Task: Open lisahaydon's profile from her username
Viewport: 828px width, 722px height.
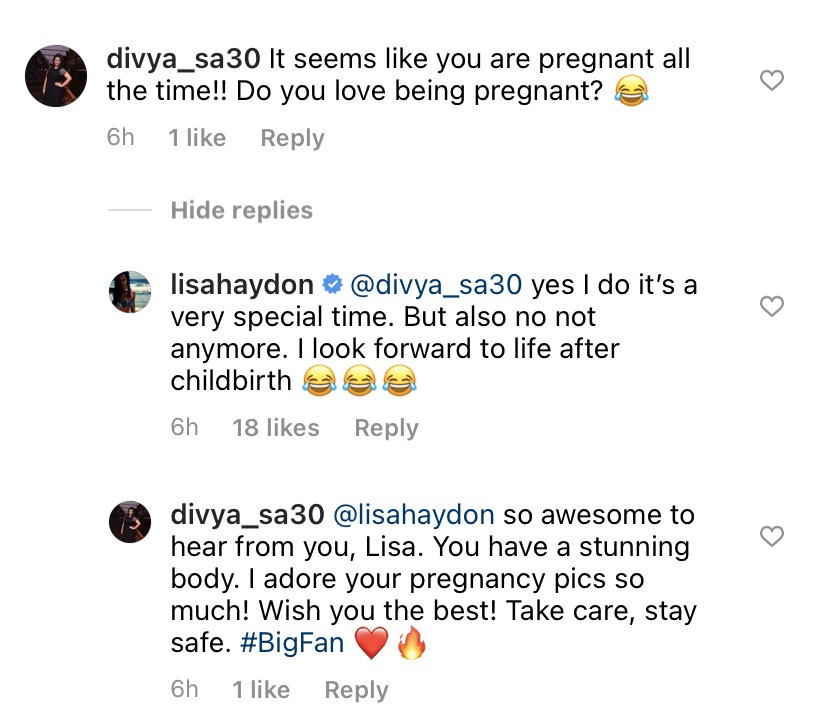Action: [x=242, y=285]
